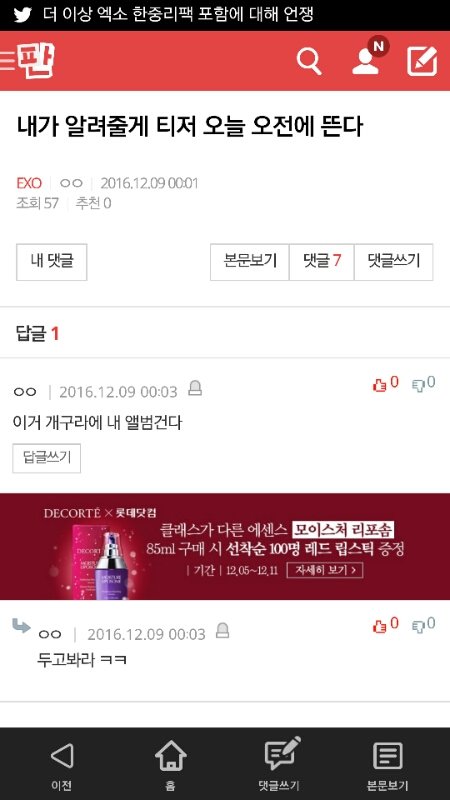Downvote the reply 두고봐라 ㅋㅋ

tap(423, 625)
